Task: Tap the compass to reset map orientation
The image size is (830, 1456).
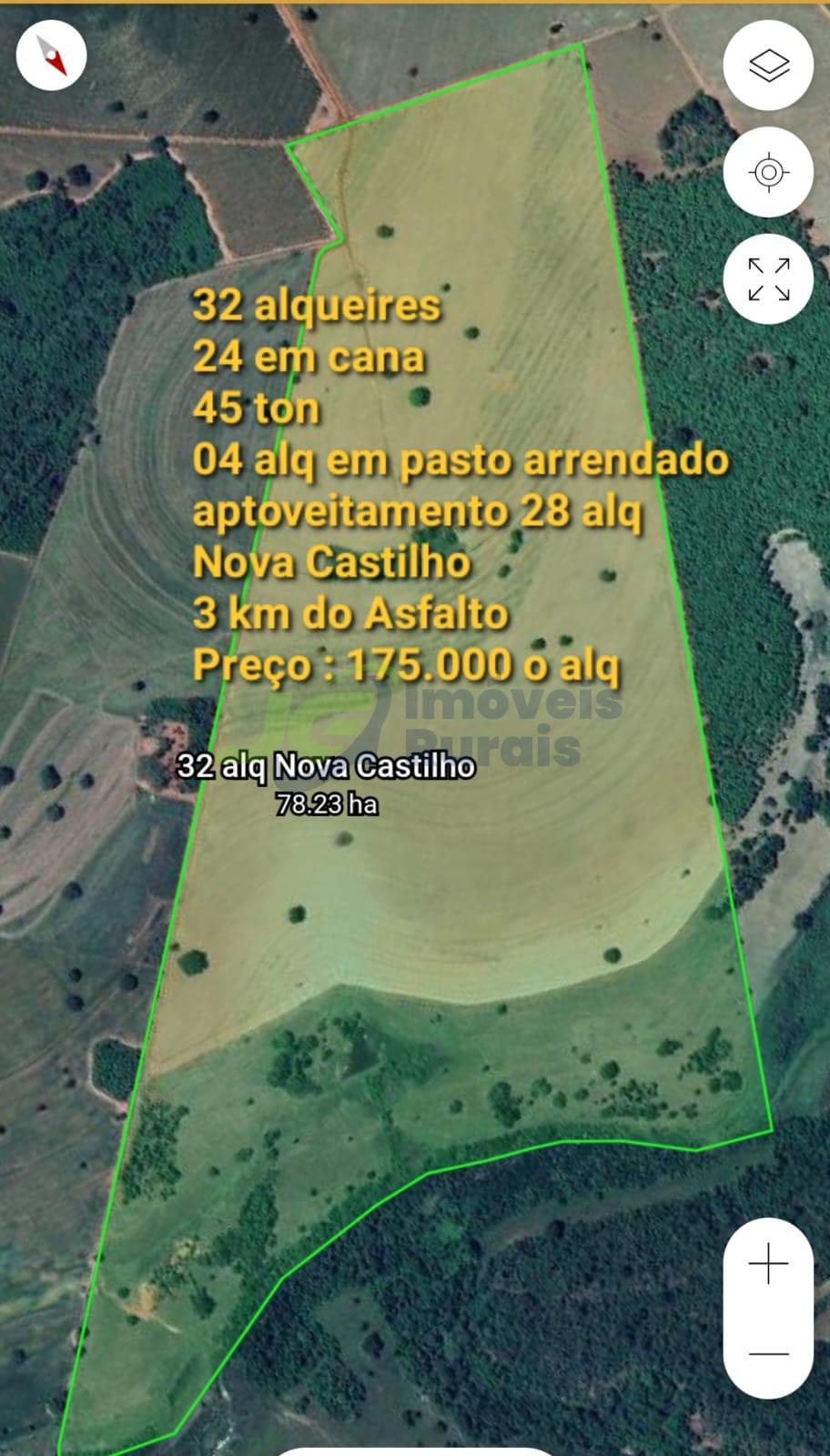Action: pyautogui.click(x=51, y=55)
